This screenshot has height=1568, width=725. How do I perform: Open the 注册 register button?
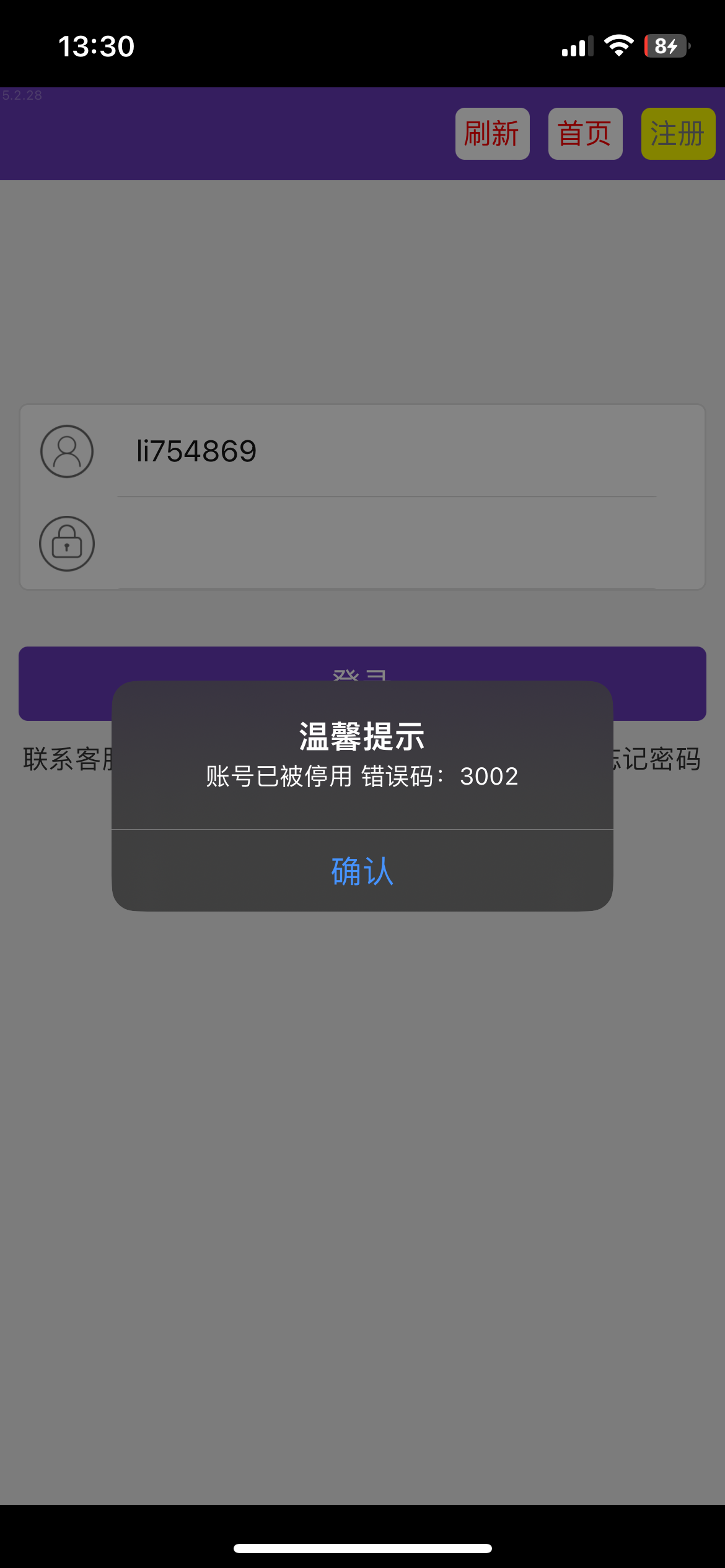(x=678, y=134)
